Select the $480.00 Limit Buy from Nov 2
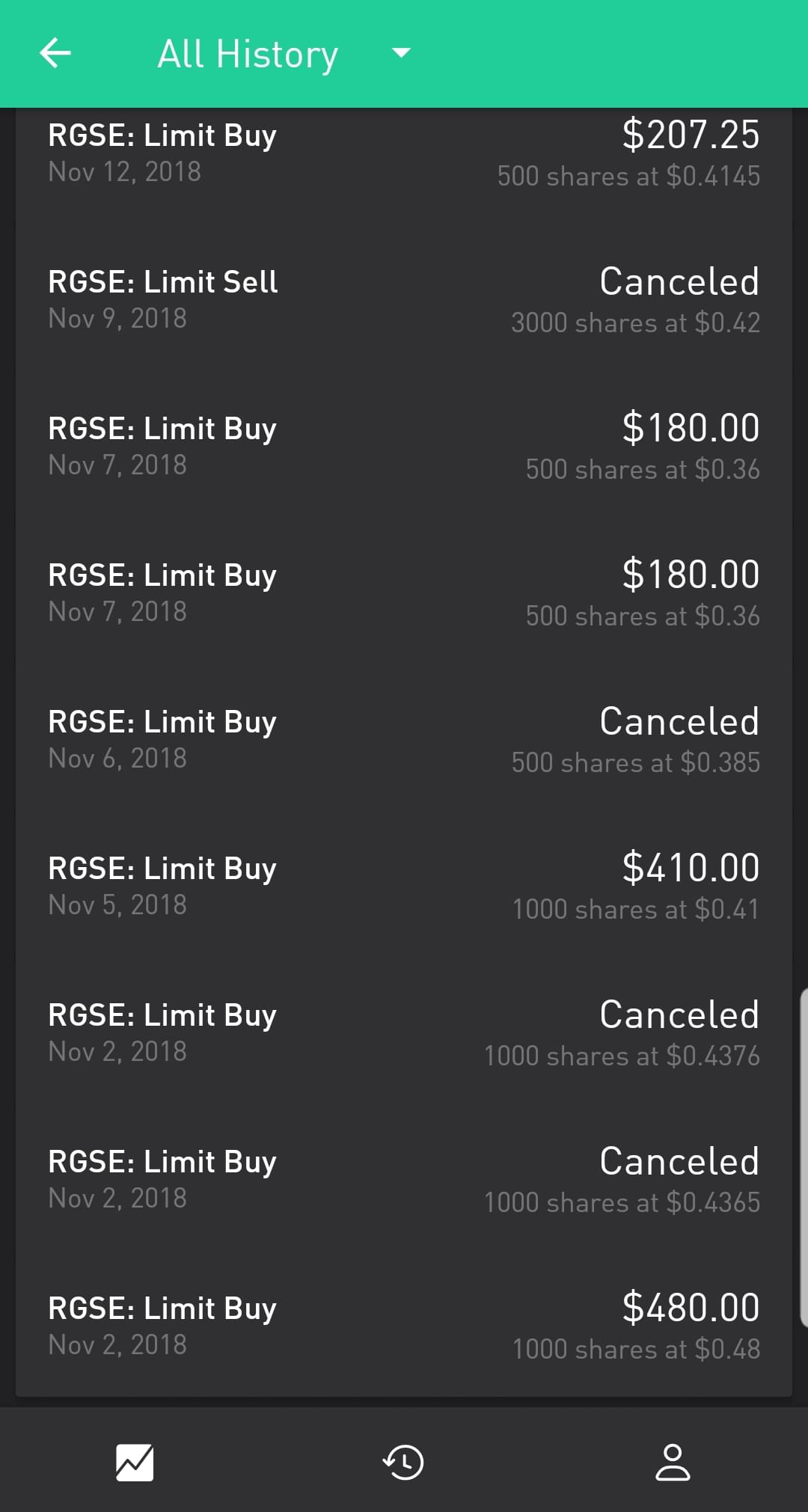The width and height of the screenshot is (808, 1512). (404, 1326)
